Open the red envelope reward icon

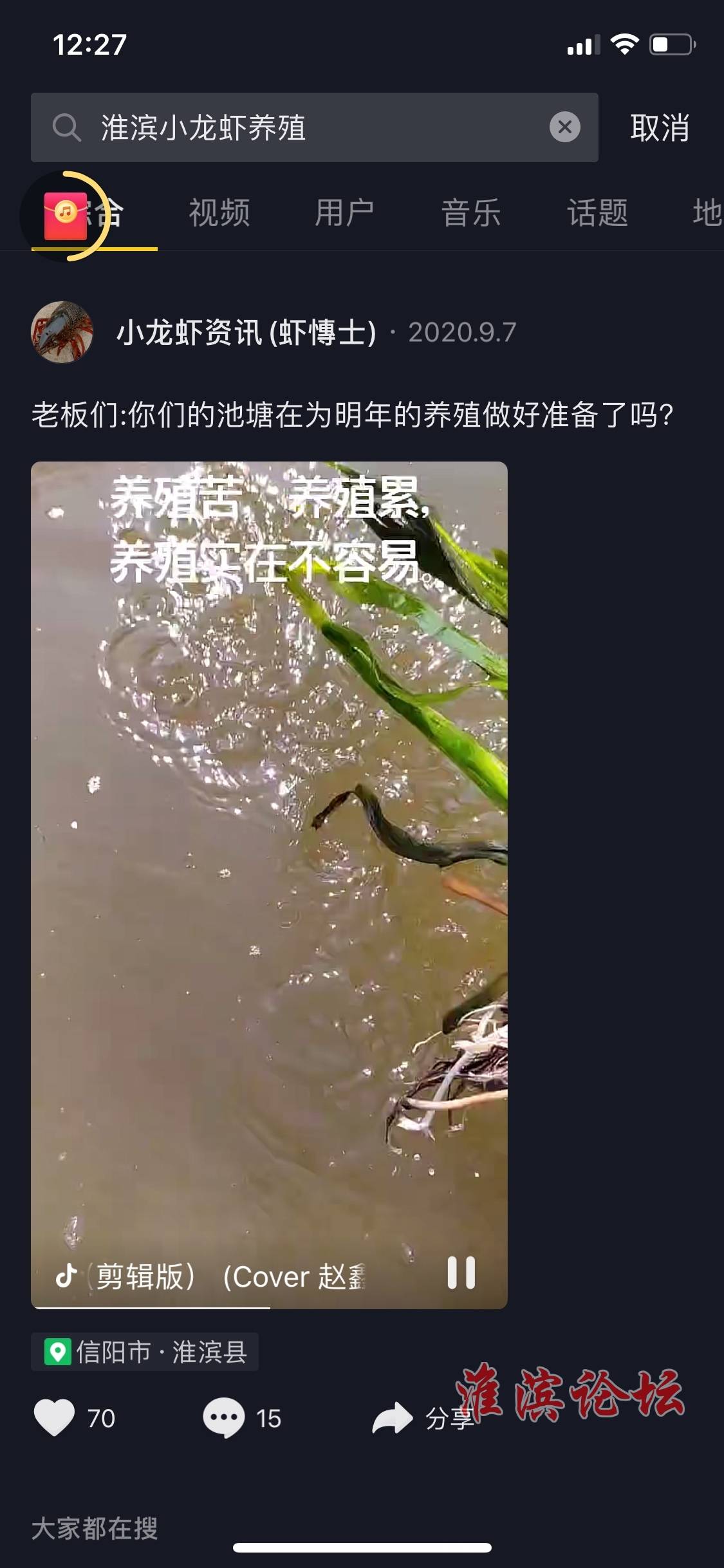click(x=66, y=216)
